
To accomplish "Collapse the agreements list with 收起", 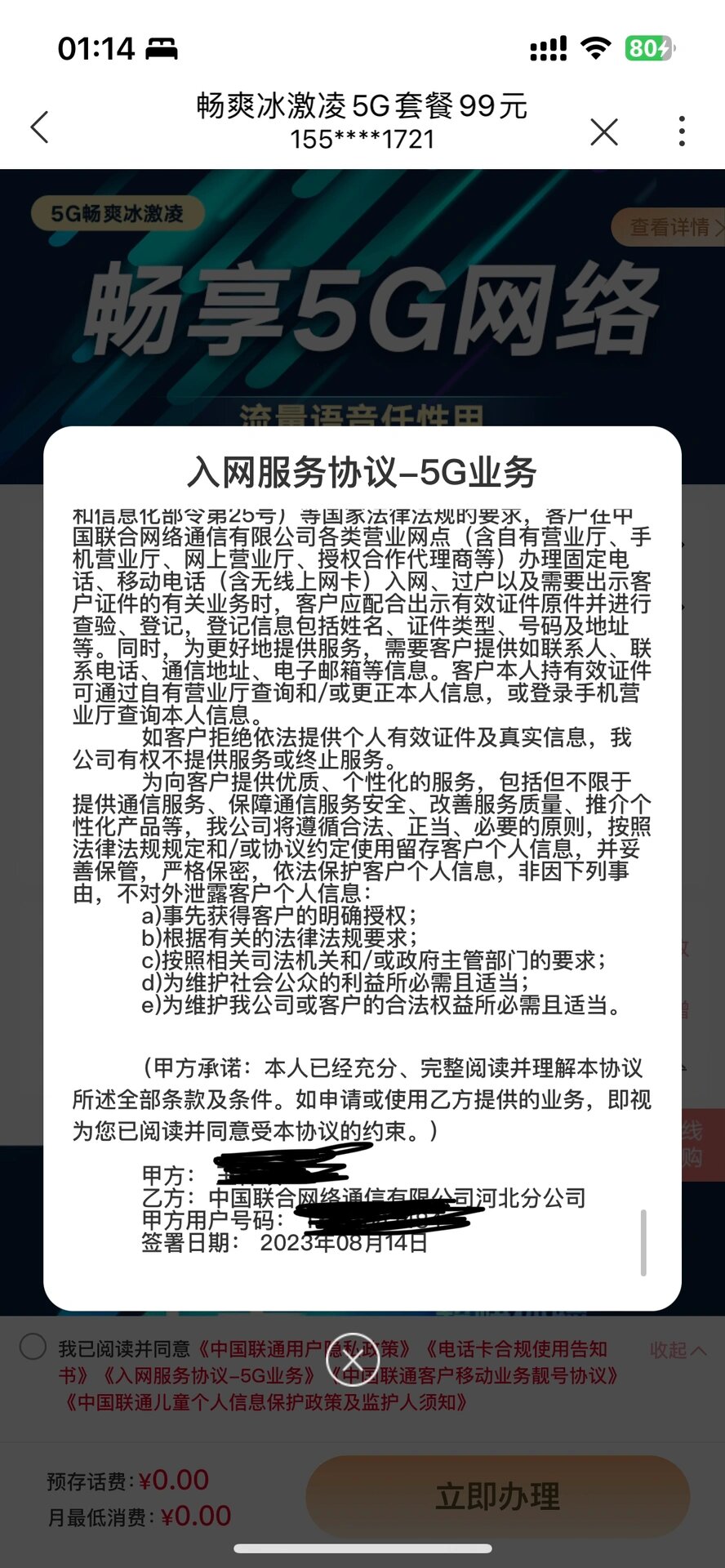I will (678, 1350).
